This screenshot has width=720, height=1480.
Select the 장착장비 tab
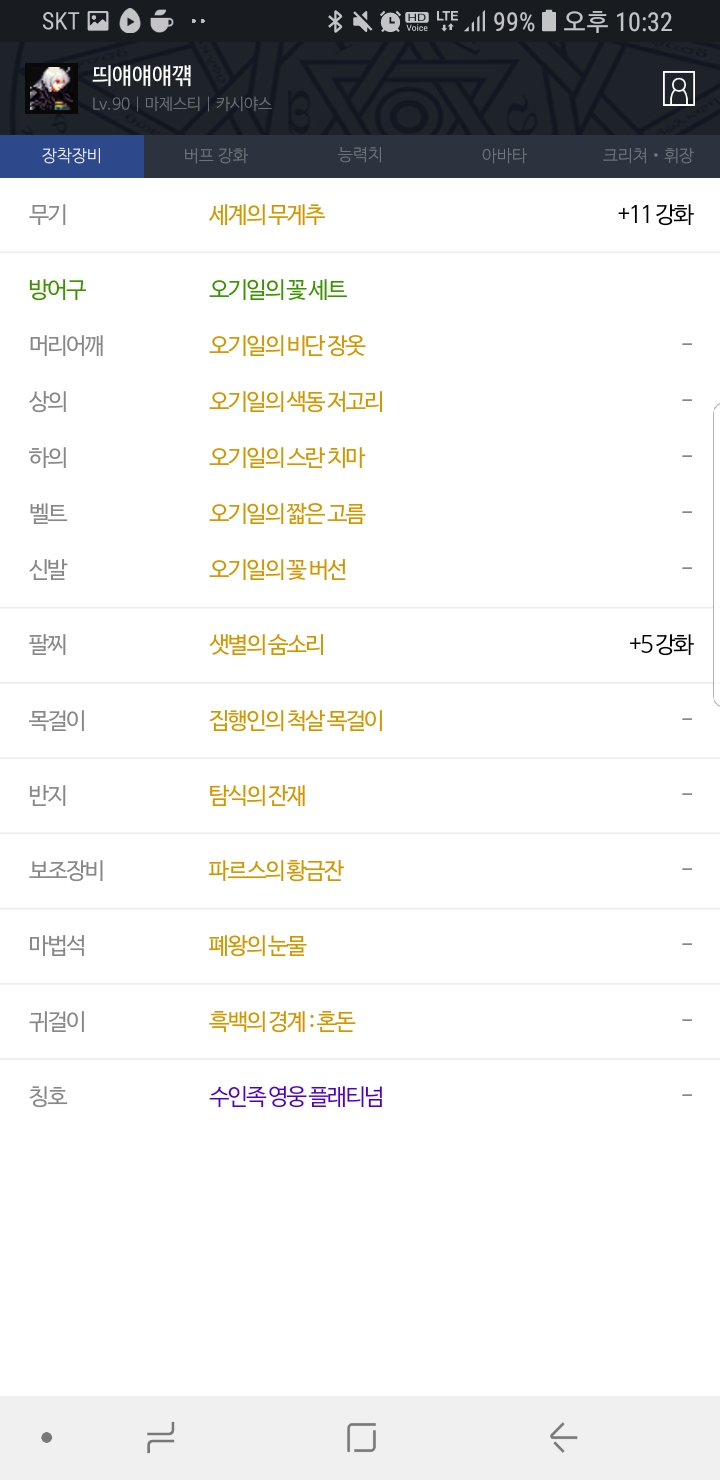coord(72,155)
